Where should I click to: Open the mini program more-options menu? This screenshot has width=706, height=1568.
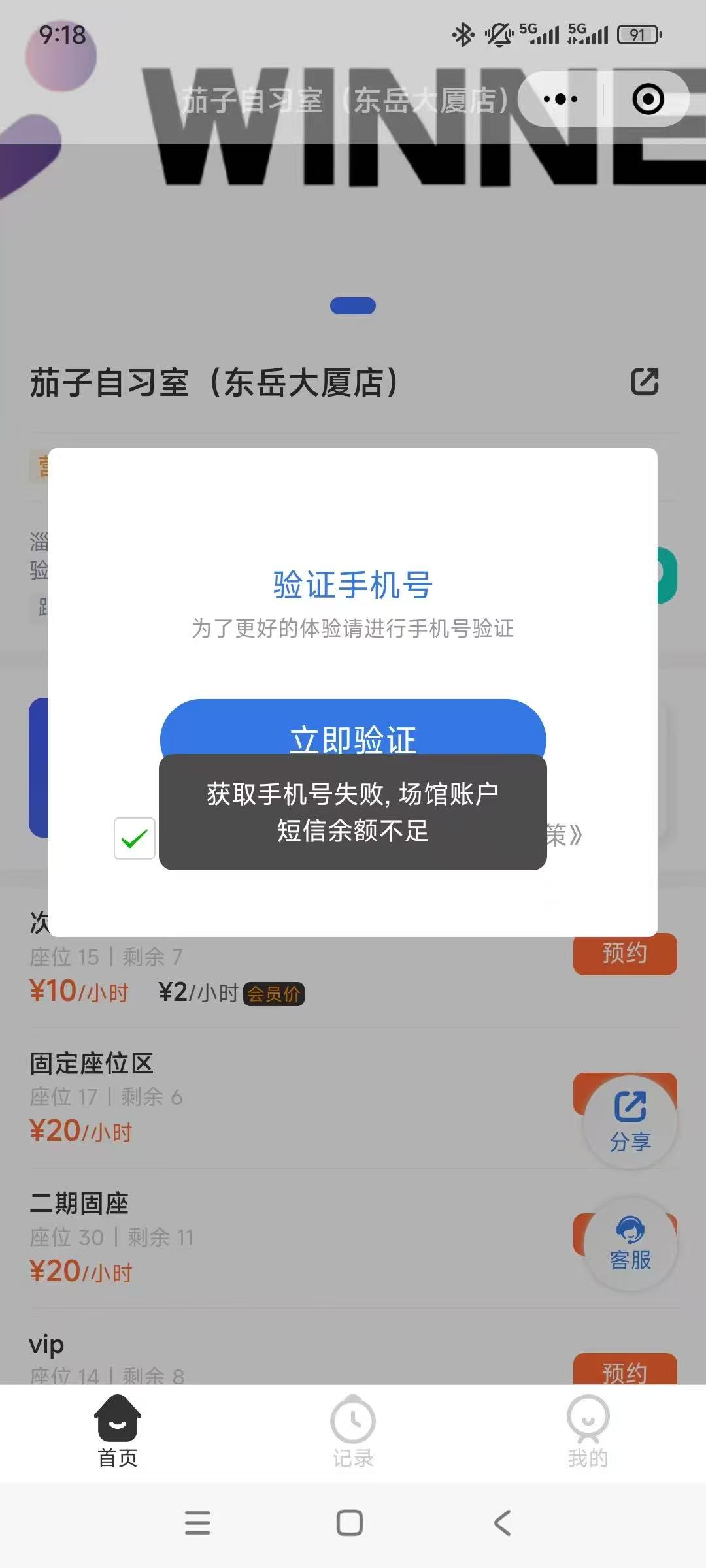coord(560,99)
